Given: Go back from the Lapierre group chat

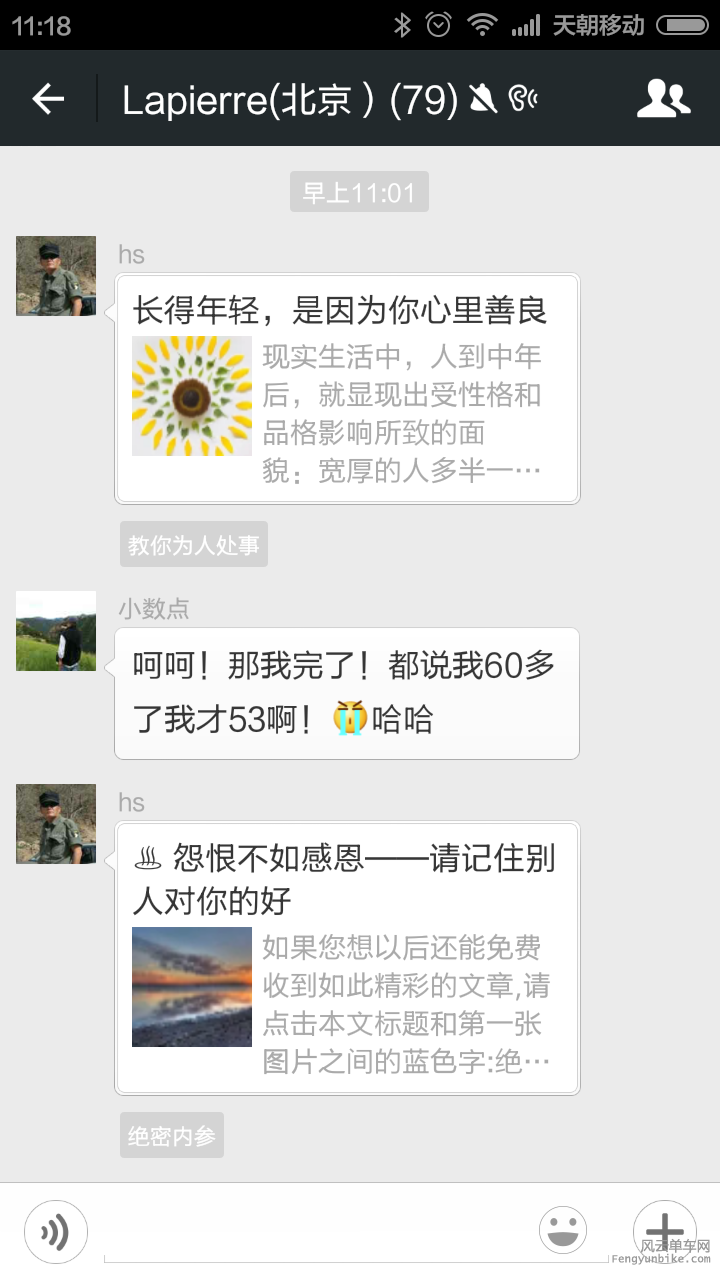Looking at the screenshot, I should coord(48,98).
